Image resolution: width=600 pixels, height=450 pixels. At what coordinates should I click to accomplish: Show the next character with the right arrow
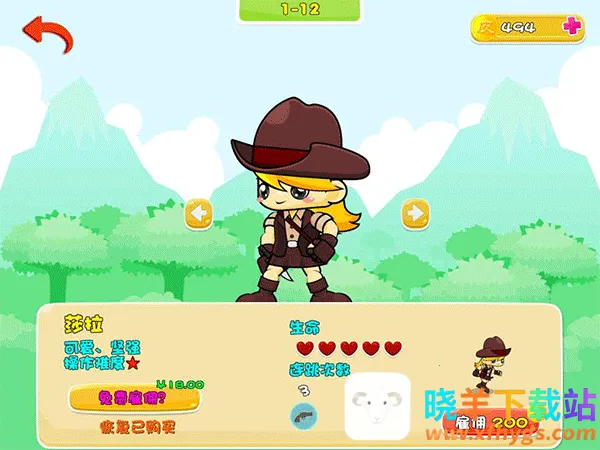tap(415, 213)
